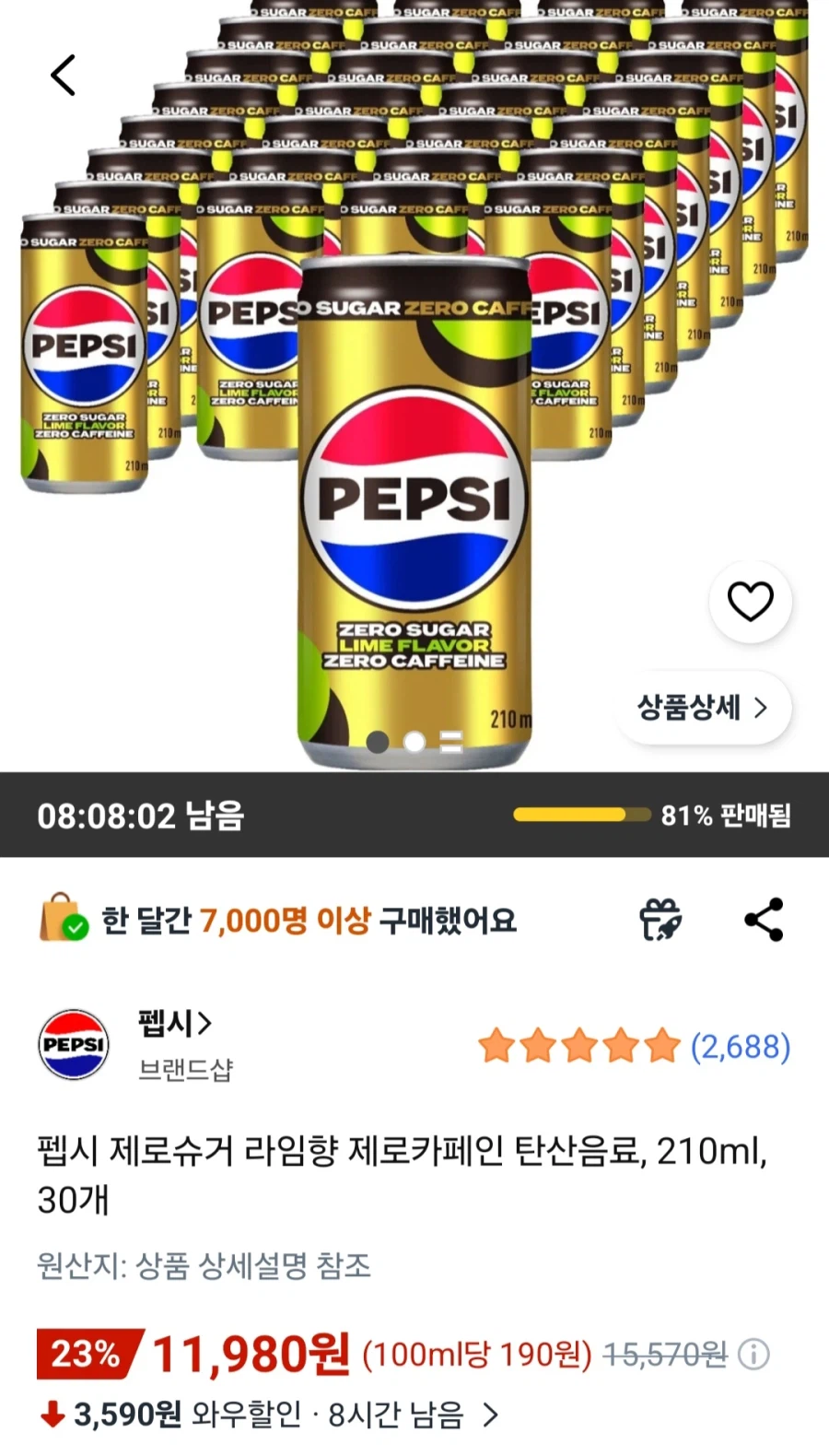Tap the Pepsi brand logo
The image size is (829, 1456).
[x=74, y=1042]
